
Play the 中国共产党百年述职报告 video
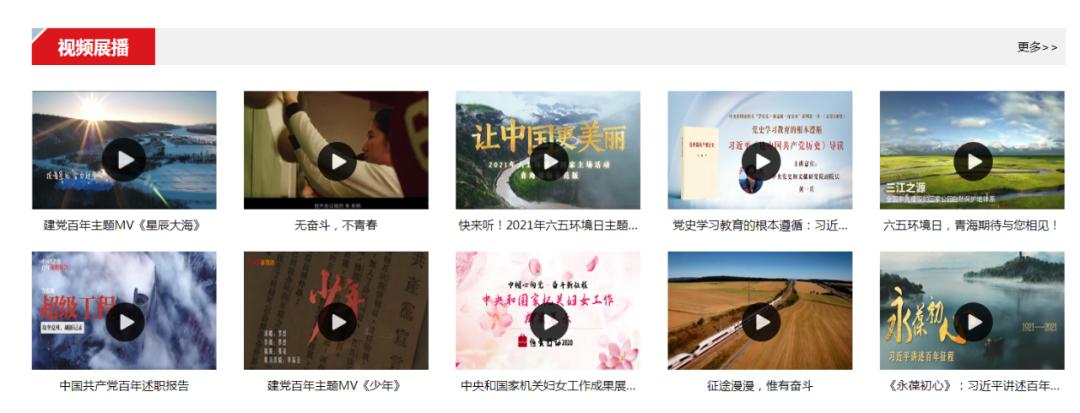124,321
